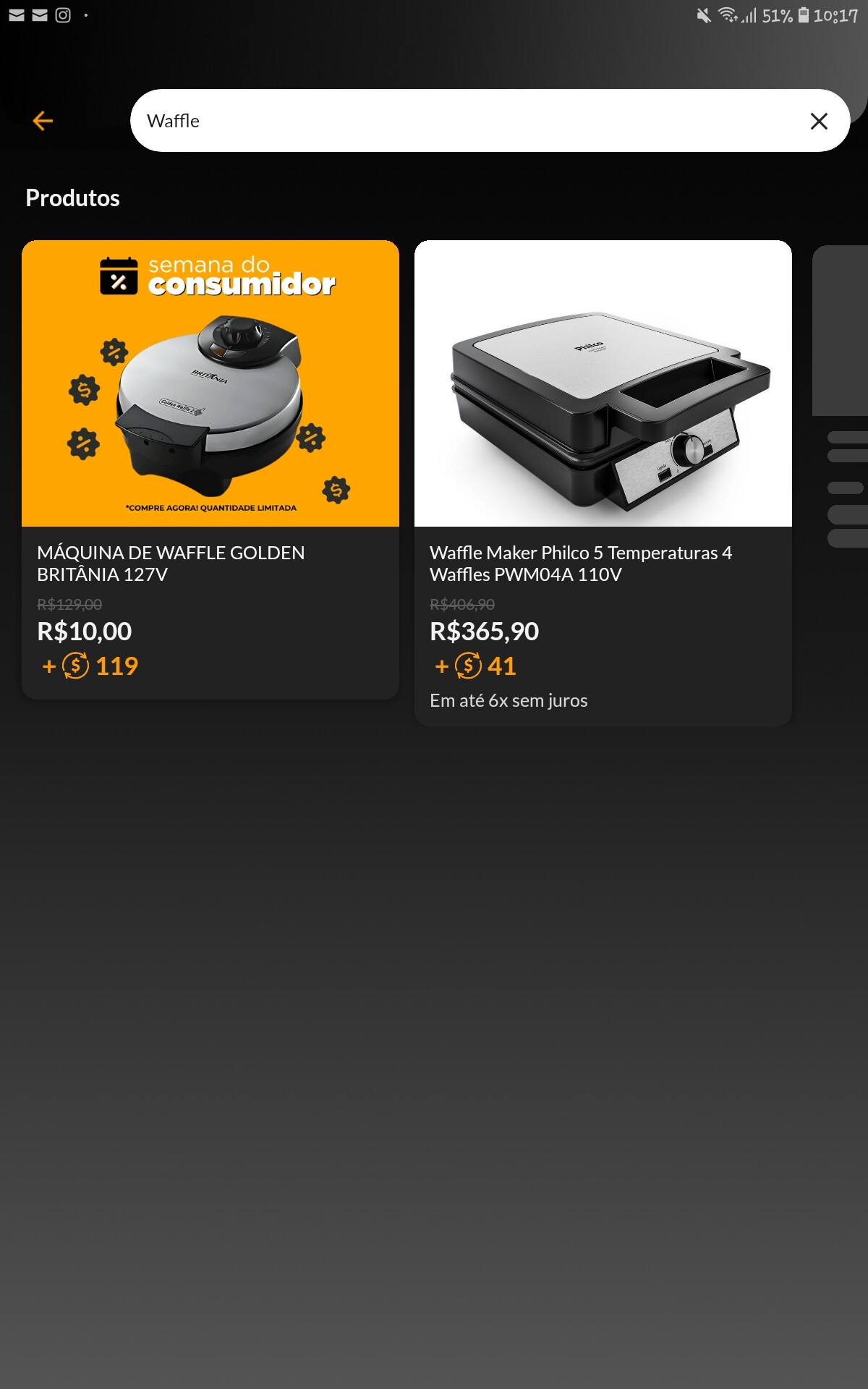The width and height of the screenshot is (868, 1389).
Task: Open the Waffle Maker Philco PWM04A card
Action: pos(603,483)
